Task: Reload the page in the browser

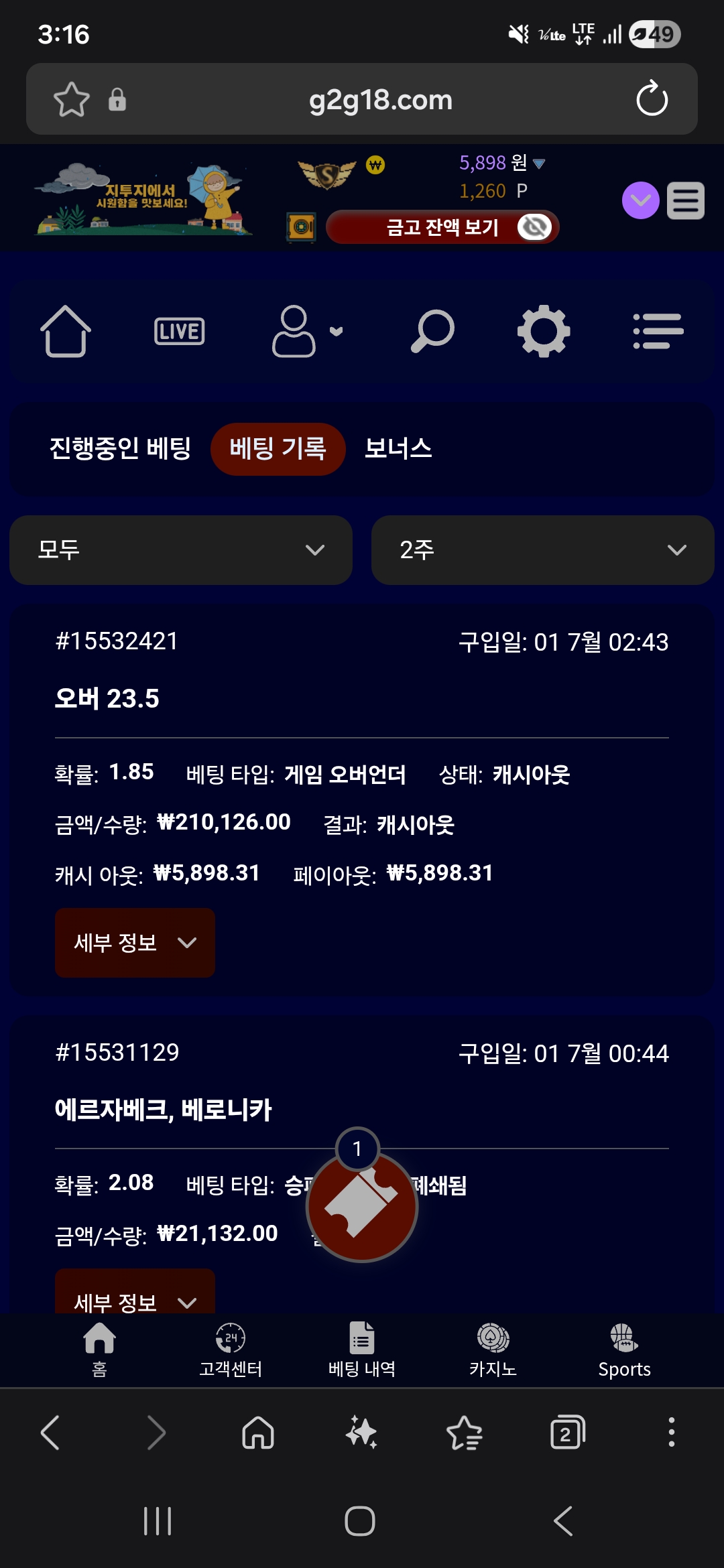Action: tap(652, 99)
